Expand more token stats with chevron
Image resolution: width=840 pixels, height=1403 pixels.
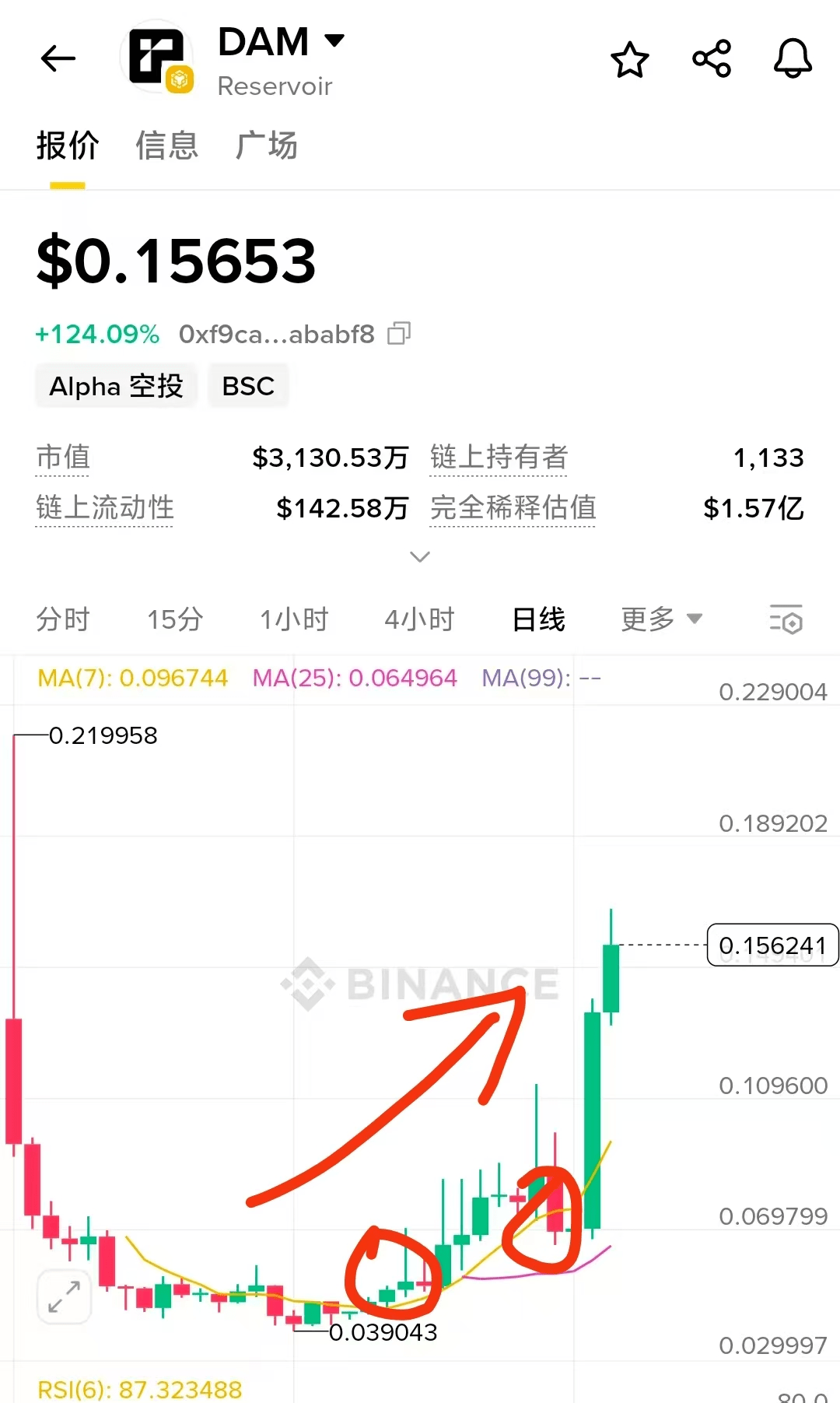pos(420,556)
